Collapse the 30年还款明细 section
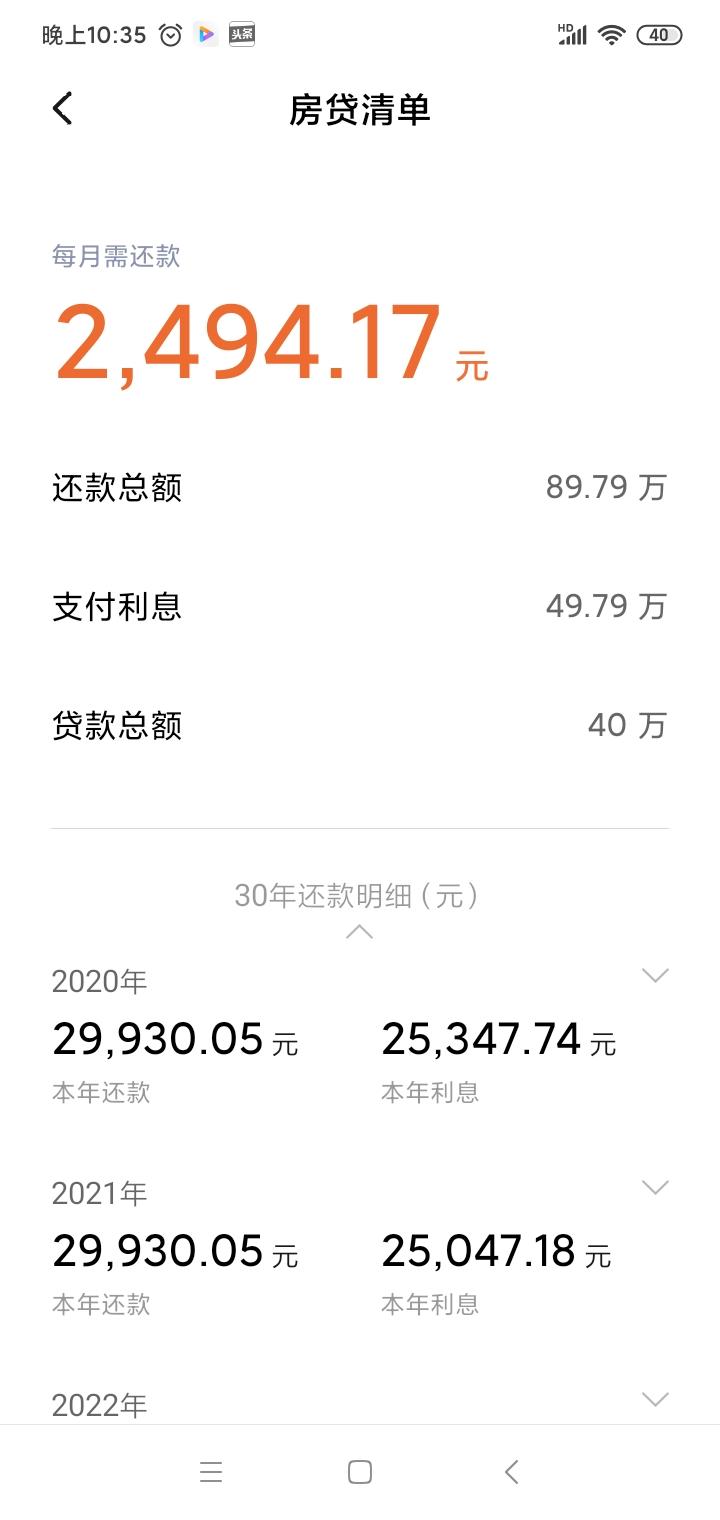 359,932
